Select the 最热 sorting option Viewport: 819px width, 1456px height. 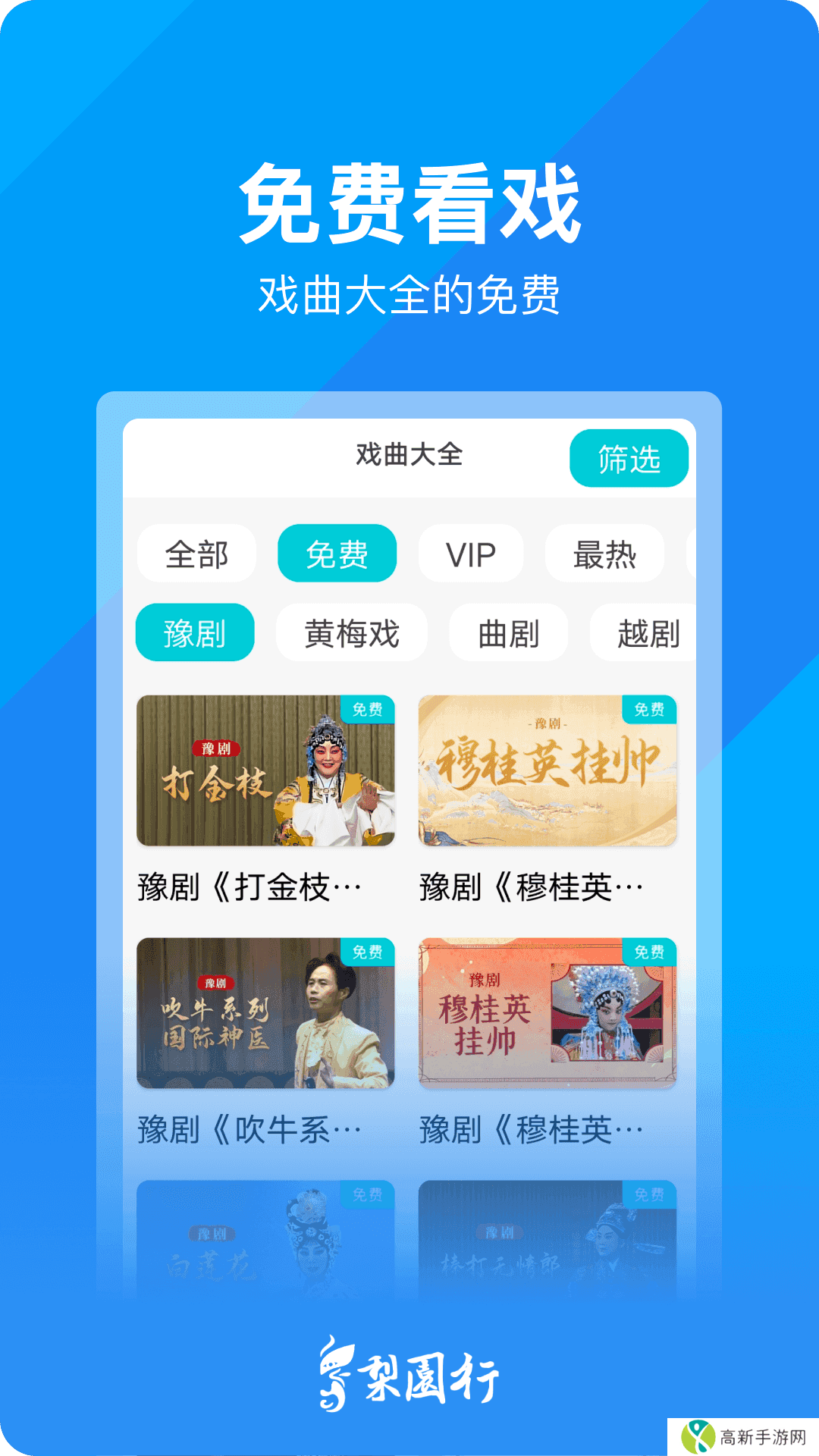(604, 554)
